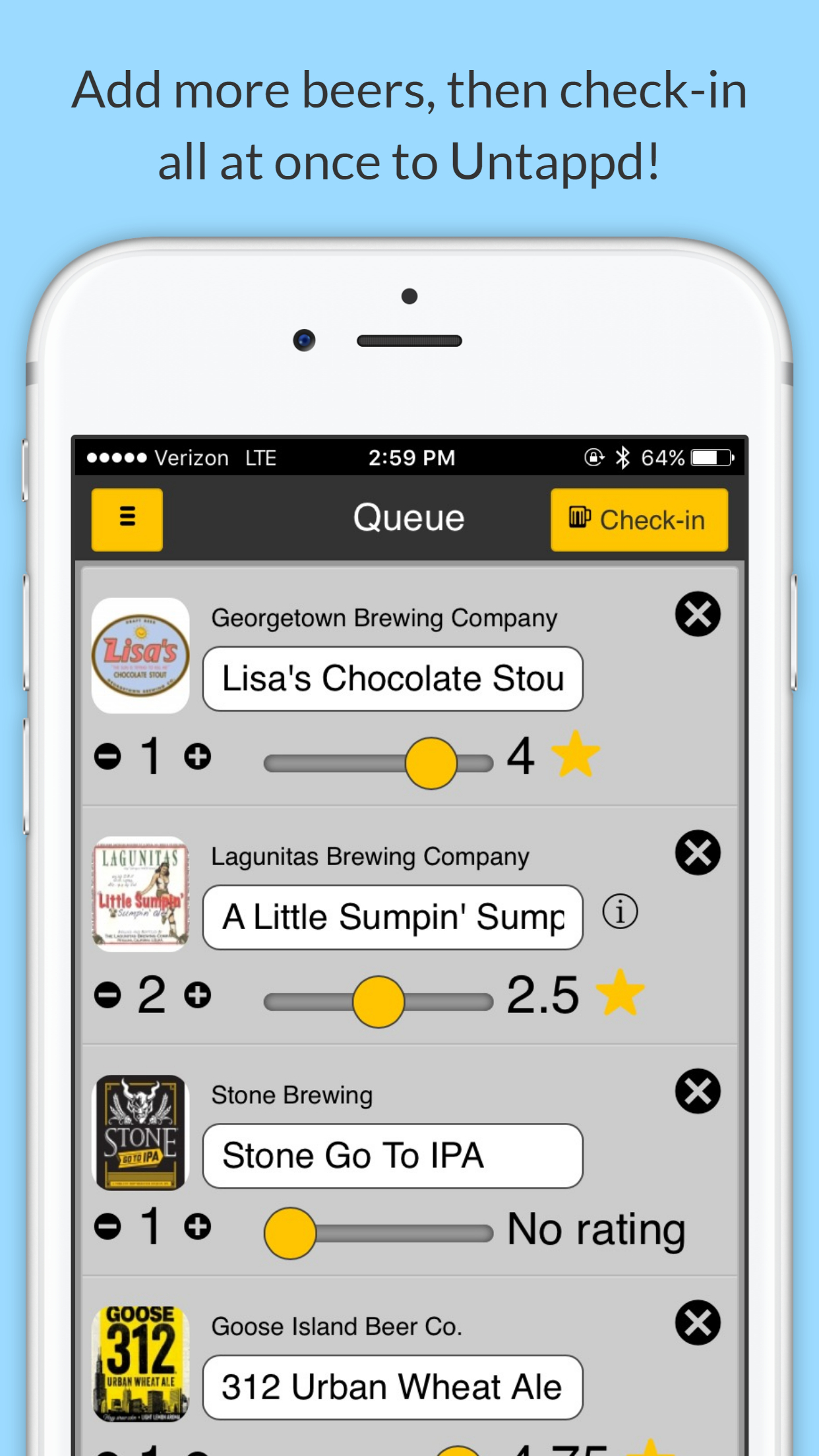
Task: Select the Lisa's Chocolate Stout label thumbnail
Action: click(x=140, y=654)
